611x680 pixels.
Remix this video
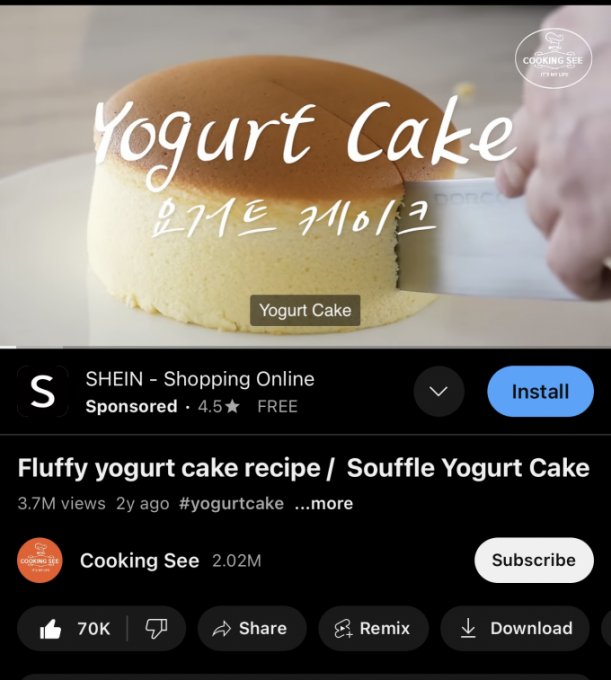372,628
